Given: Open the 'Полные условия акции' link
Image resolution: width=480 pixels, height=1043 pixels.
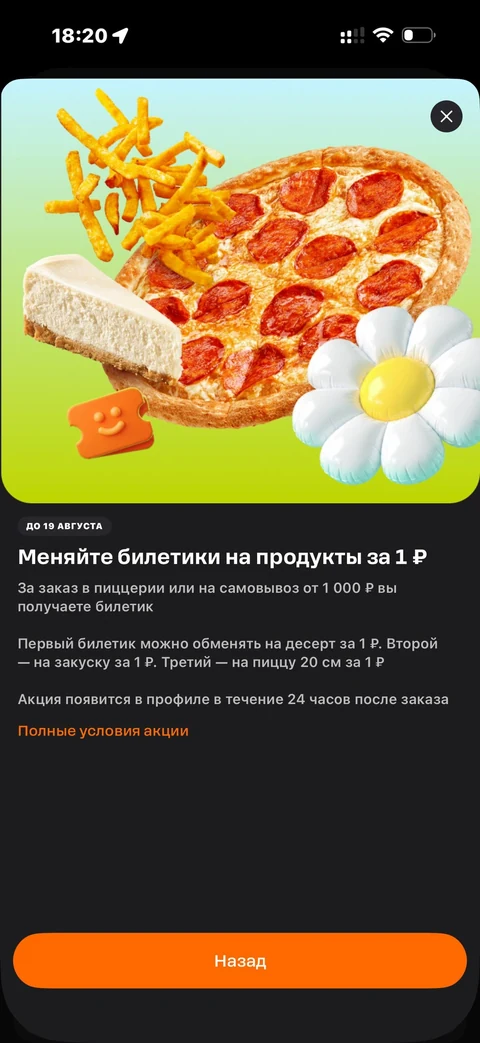Looking at the screenshot, I should (103, 731).
